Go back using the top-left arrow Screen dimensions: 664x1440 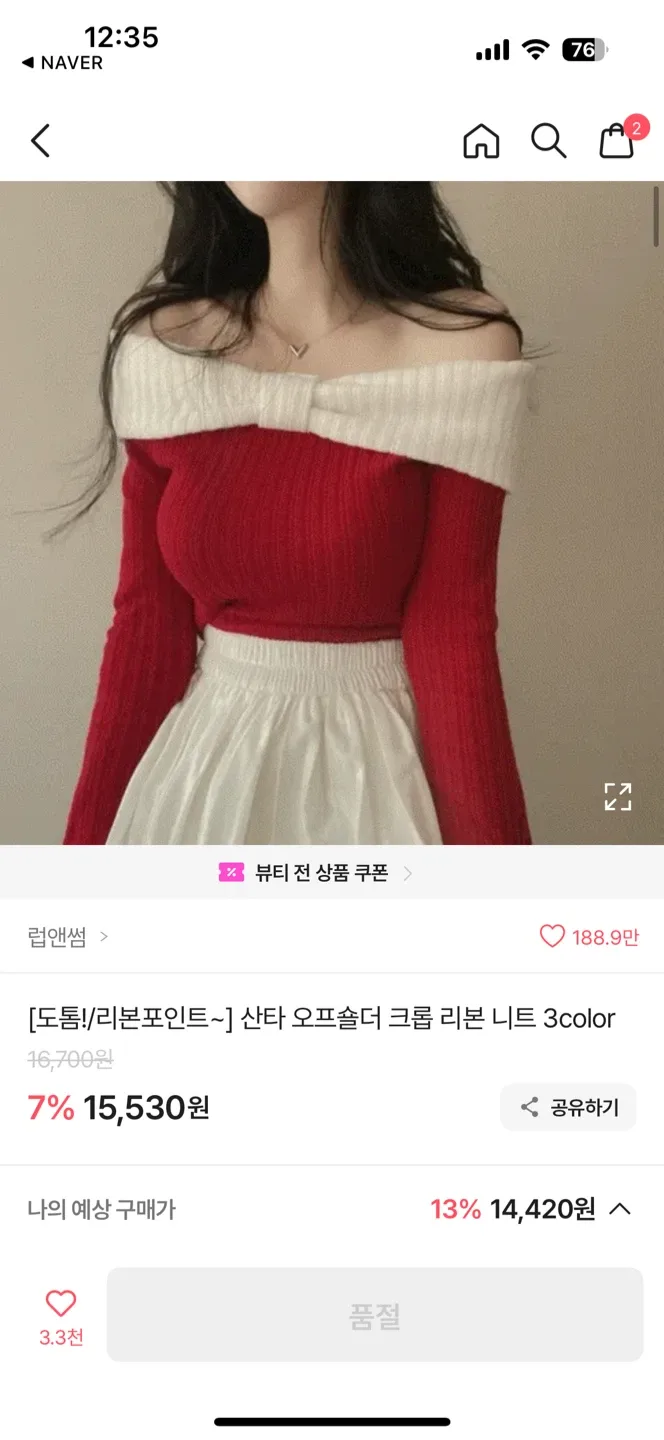tap(40, 141)
